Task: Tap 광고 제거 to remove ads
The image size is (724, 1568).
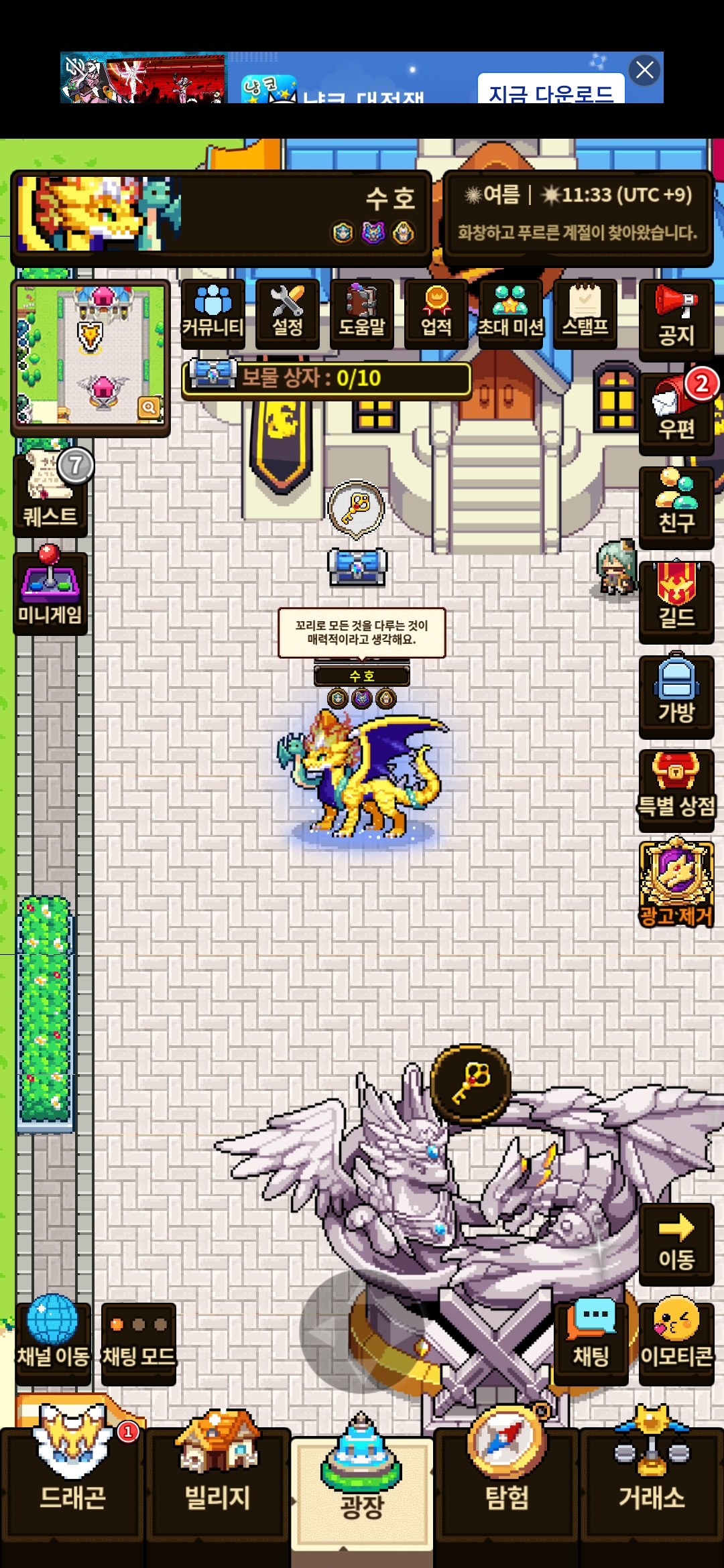Action: [676, 884]
